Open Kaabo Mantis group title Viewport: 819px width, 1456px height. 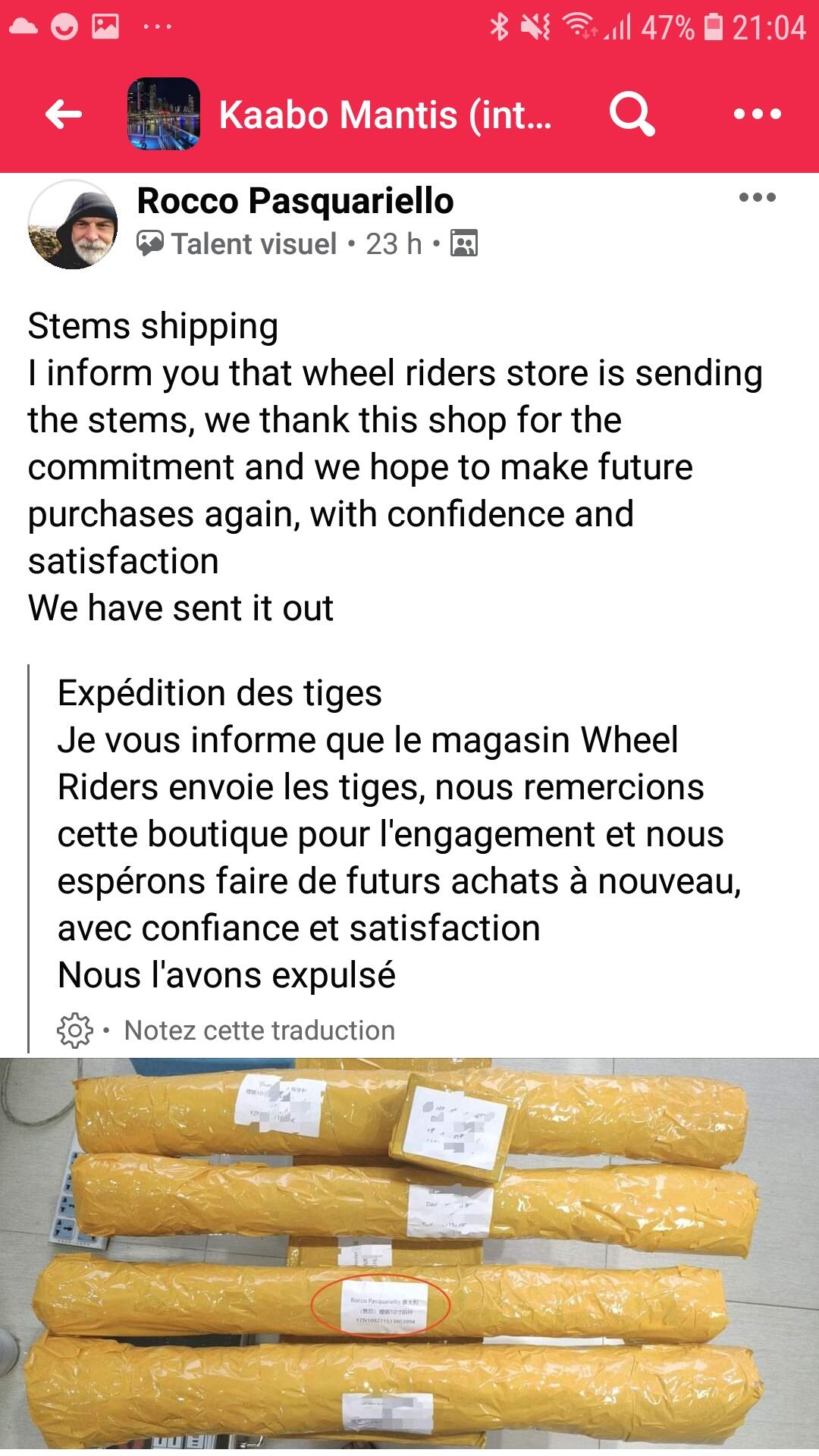pos(384,115)
